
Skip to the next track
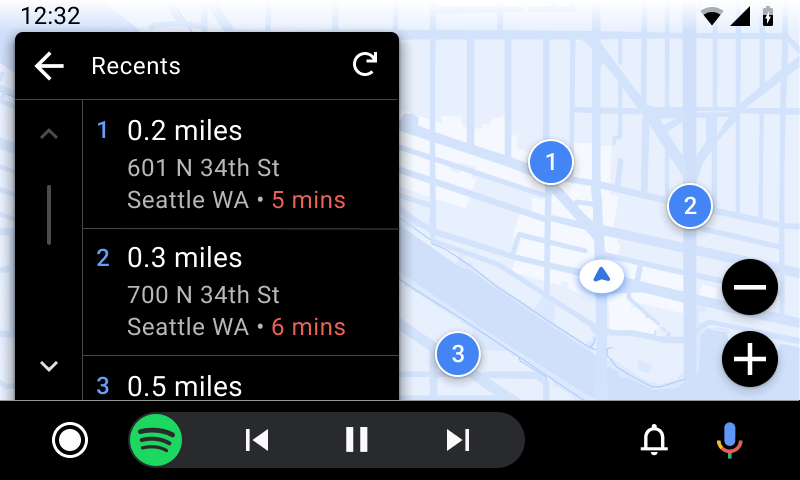tap(458, 440)
